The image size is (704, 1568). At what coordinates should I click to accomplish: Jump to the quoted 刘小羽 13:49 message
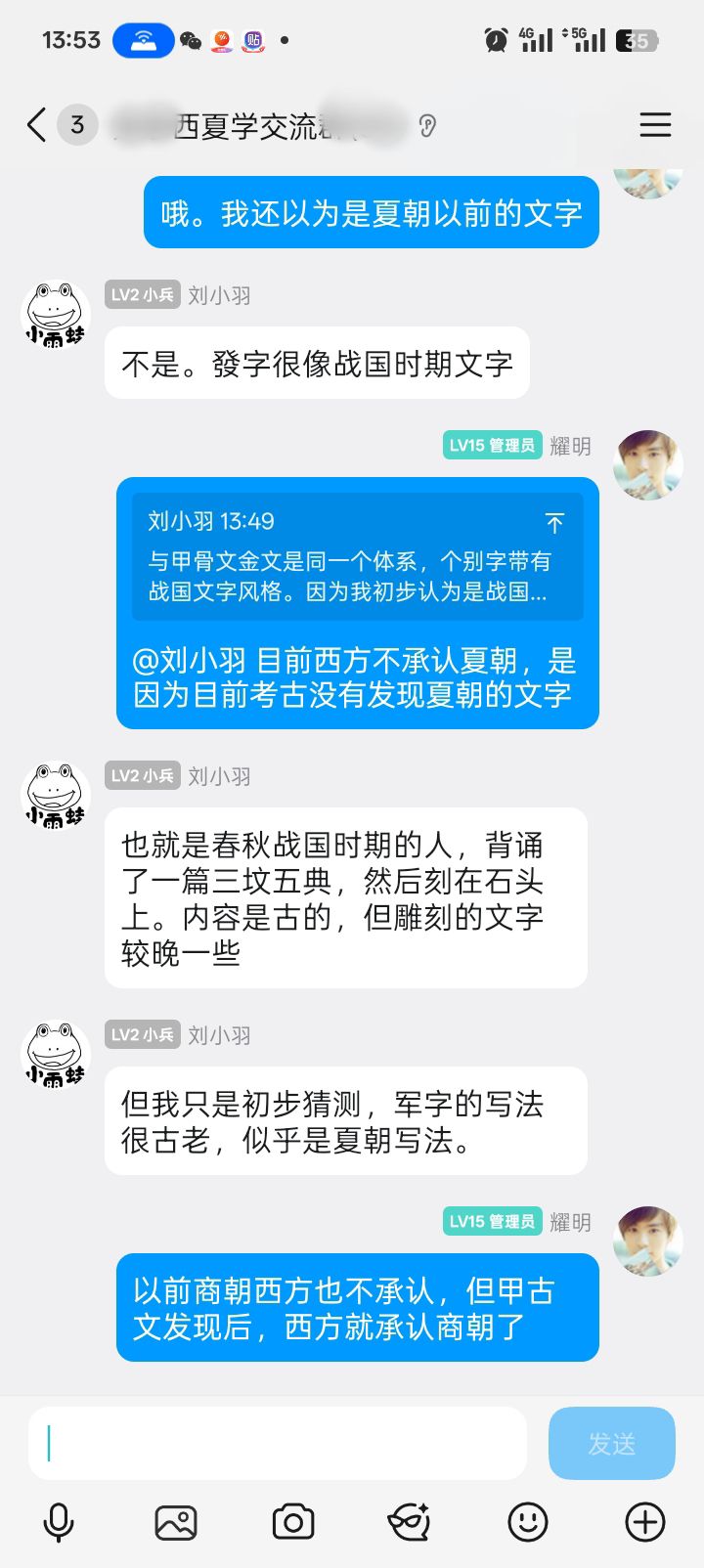click(554, 523)
